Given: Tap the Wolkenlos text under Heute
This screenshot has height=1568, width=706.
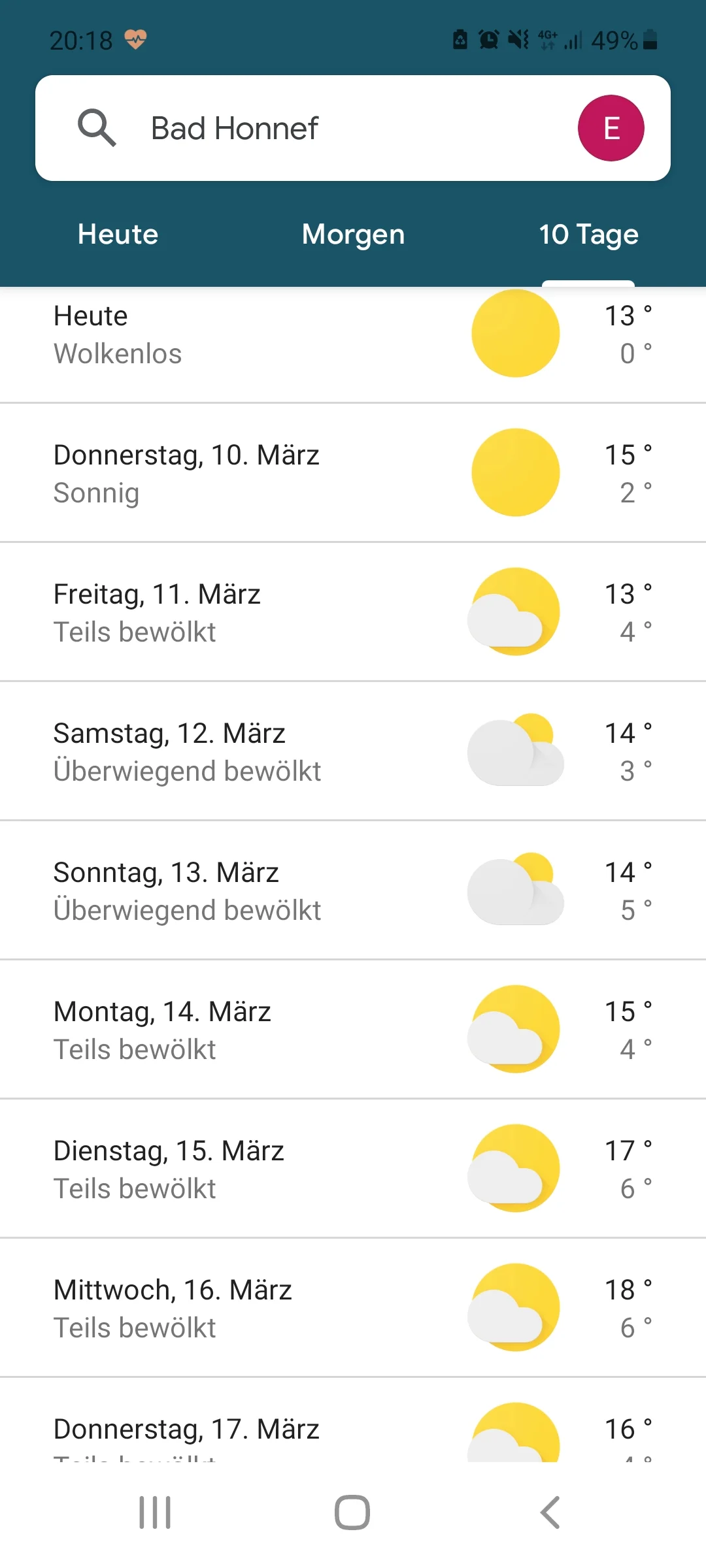Looking at the screenshot, I should pos(117,354).
